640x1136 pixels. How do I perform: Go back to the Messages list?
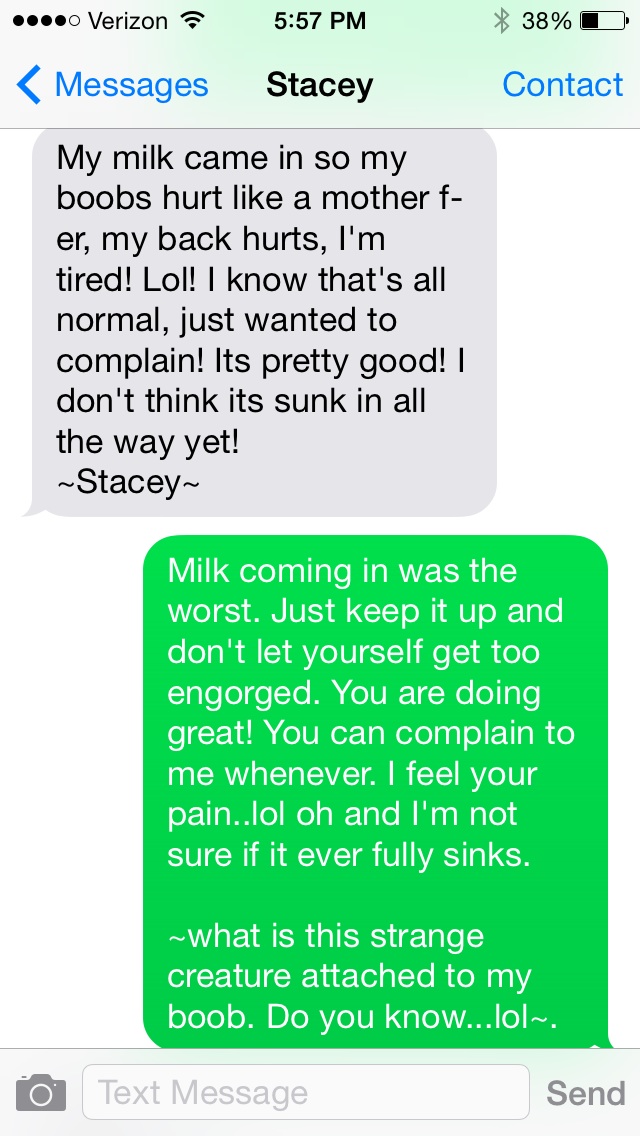pos(112,86)
